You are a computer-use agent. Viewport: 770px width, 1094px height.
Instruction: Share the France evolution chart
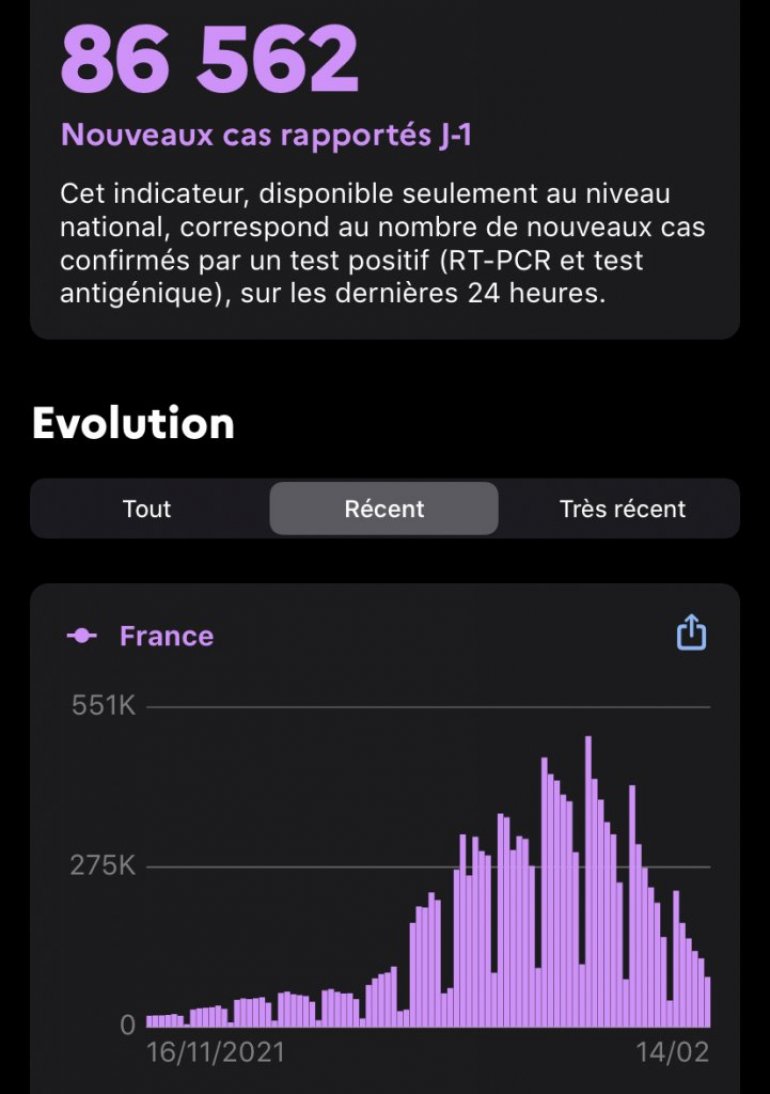[691, 633]
